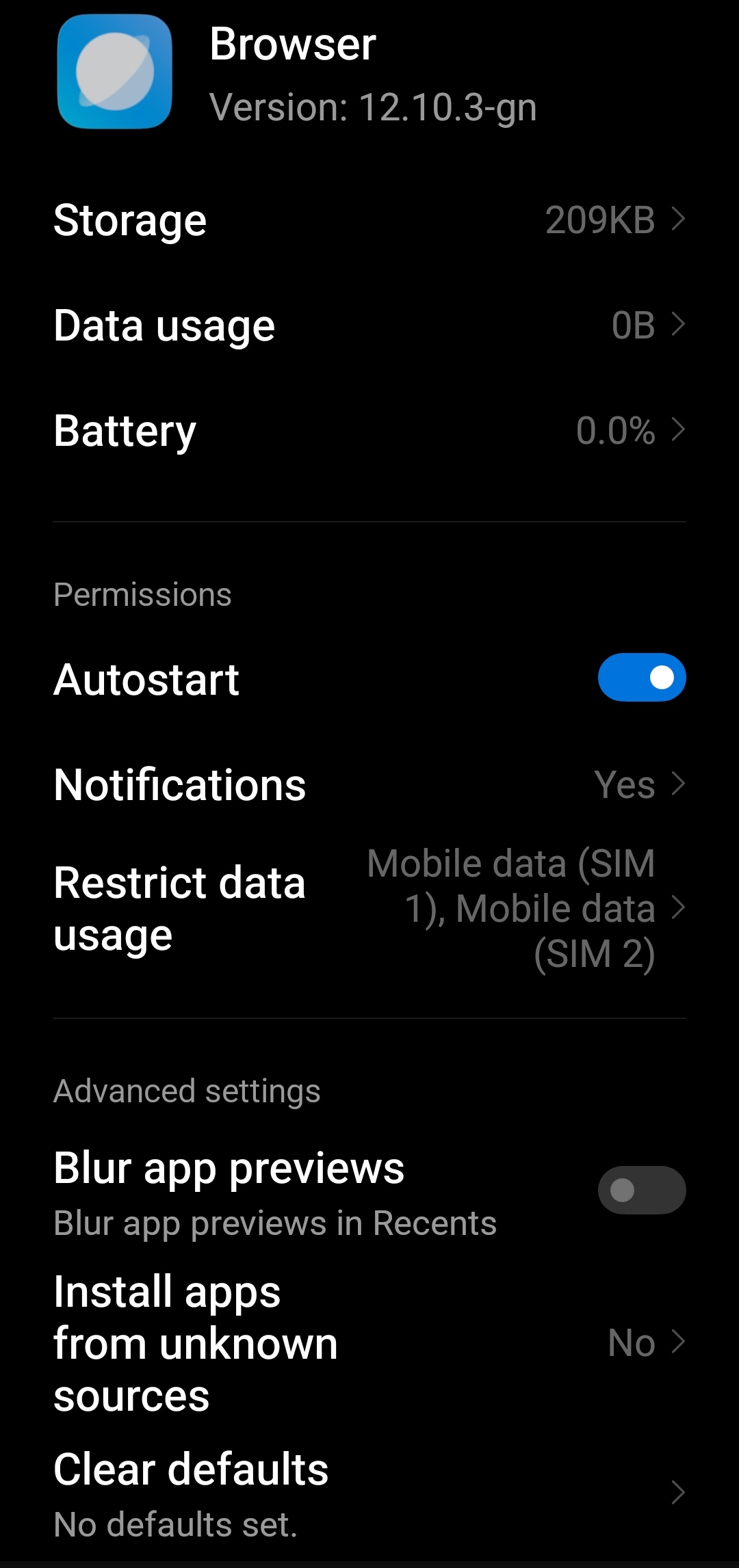
Task: Disable the Autostart switch
Action: (x=641, y=678)
